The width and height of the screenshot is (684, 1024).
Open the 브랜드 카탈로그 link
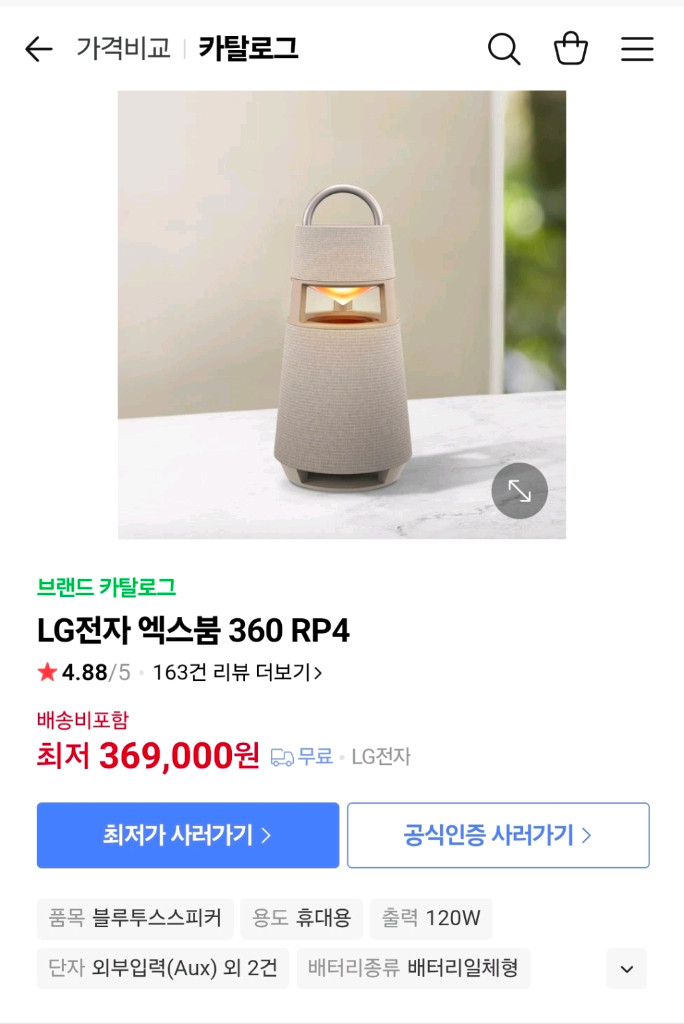[106, 587]
